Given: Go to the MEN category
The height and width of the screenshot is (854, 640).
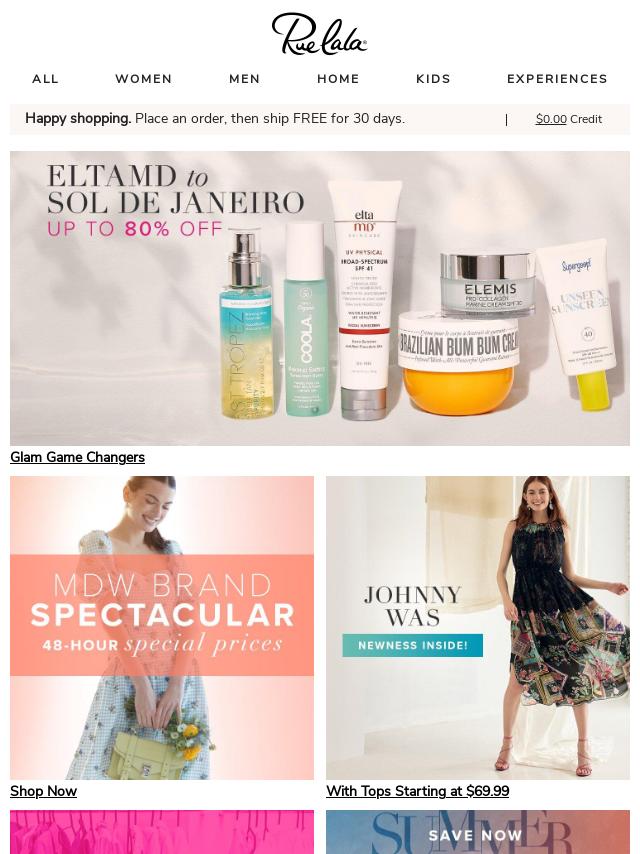Looking at the screenshot, I should pyautogui.click(x=244, y=79).
